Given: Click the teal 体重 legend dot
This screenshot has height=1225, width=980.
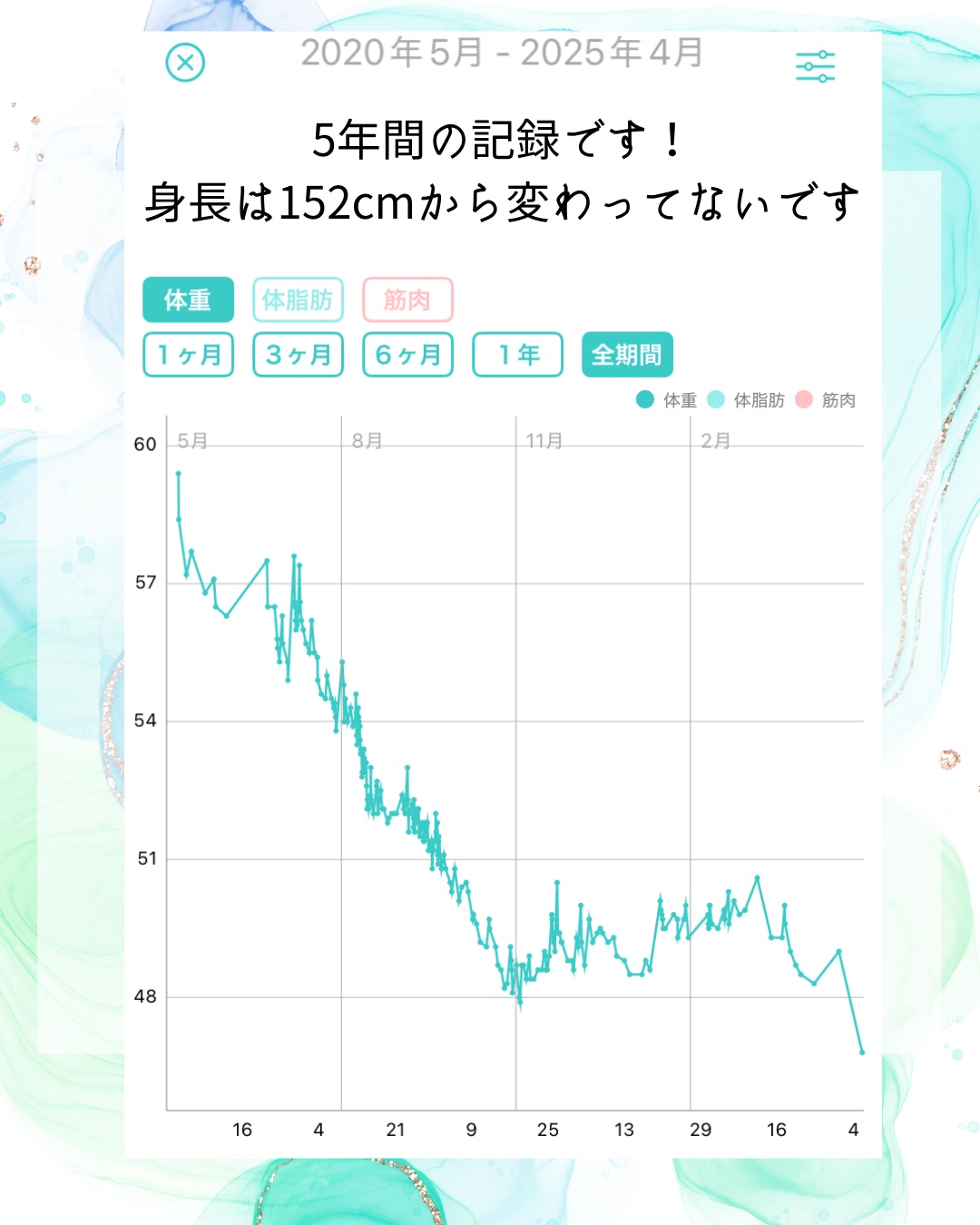Looking at the screenshot, I should (x=644, y=399).
